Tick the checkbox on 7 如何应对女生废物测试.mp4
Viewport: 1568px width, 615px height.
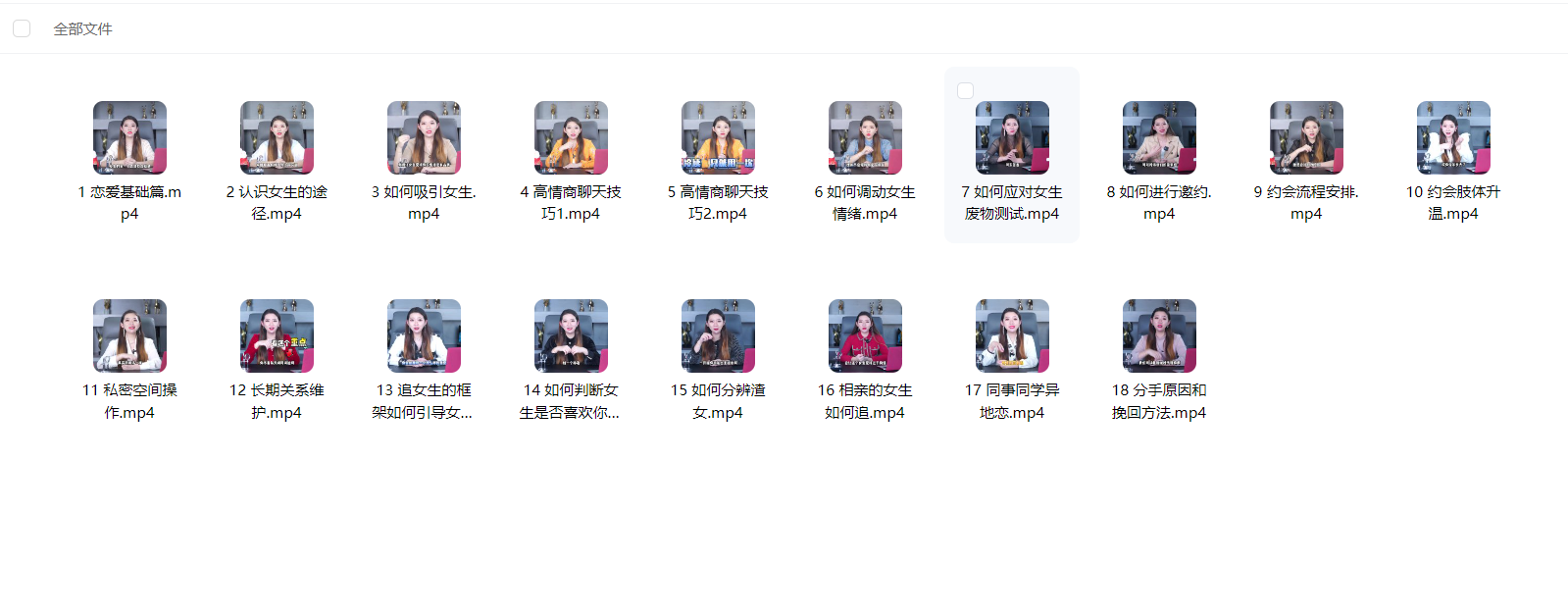[x=965, y=90]
